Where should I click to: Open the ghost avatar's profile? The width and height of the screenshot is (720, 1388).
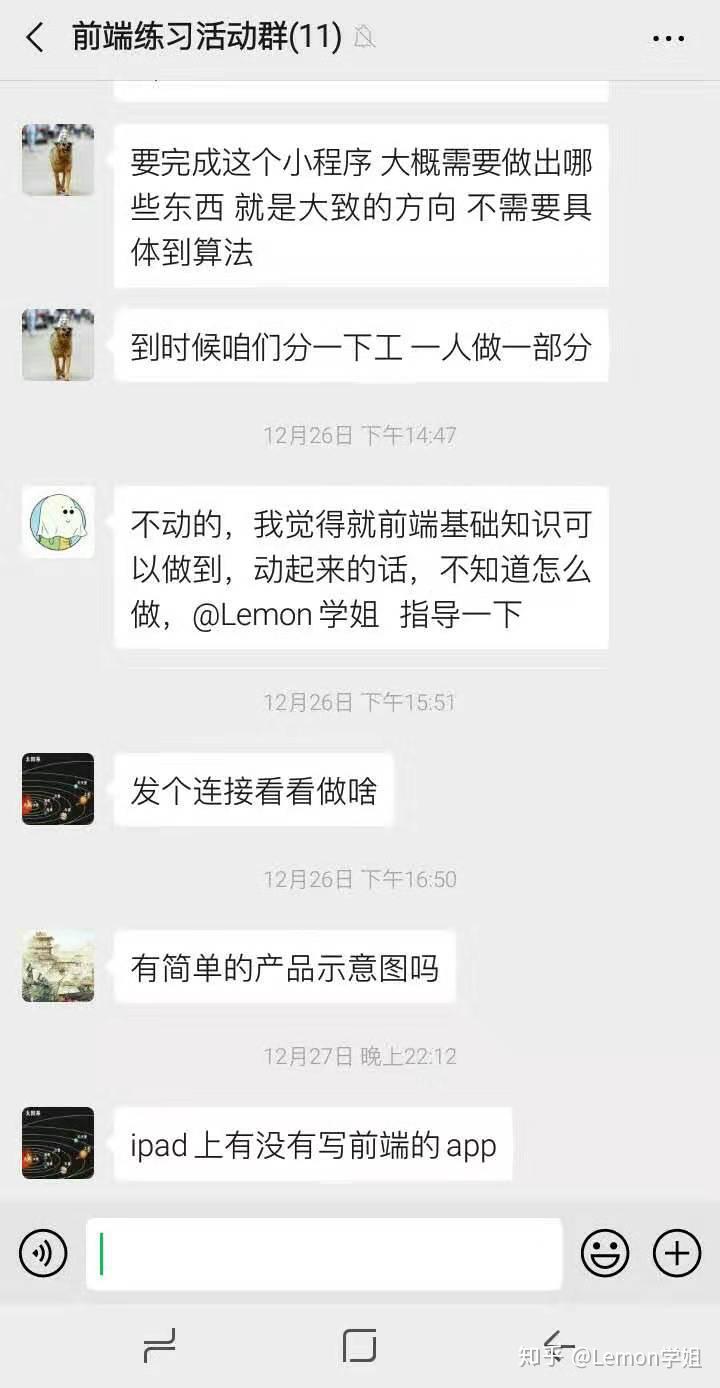(x=58, y=522)
